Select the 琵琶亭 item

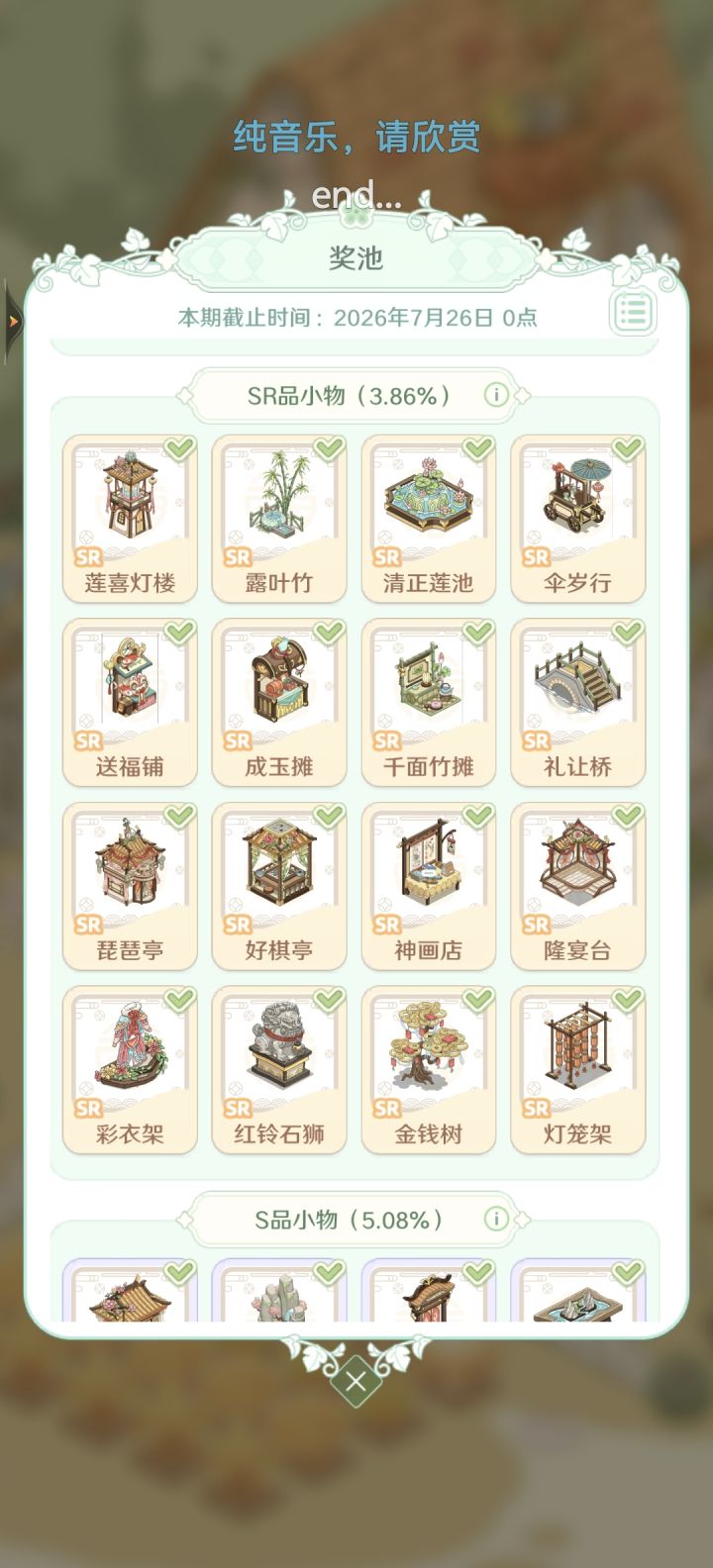[130, 887]
